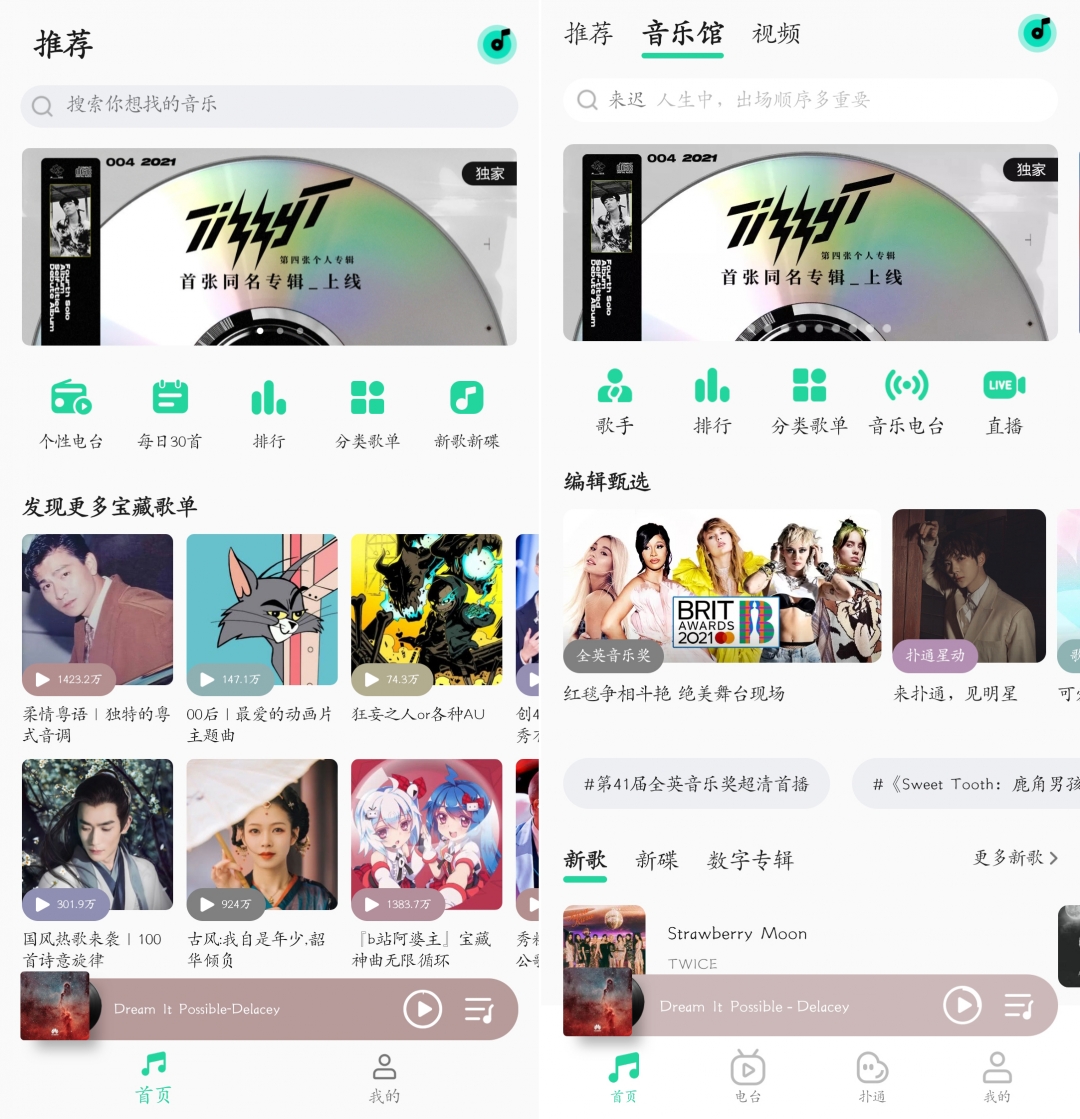Image resolution: width=1080 pixels, height=1119 pixels.
Task: Tap the search bar on the recommend page
Action: (x=269, y=106)
